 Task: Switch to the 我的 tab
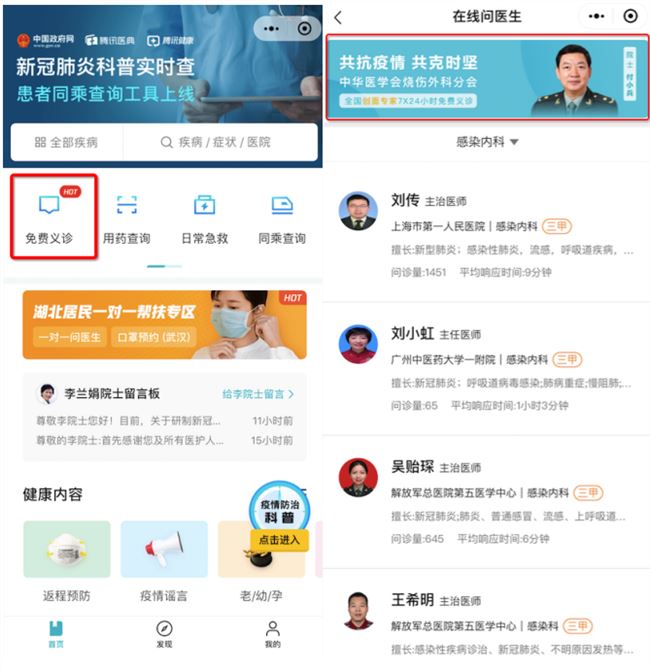(272, 634)
